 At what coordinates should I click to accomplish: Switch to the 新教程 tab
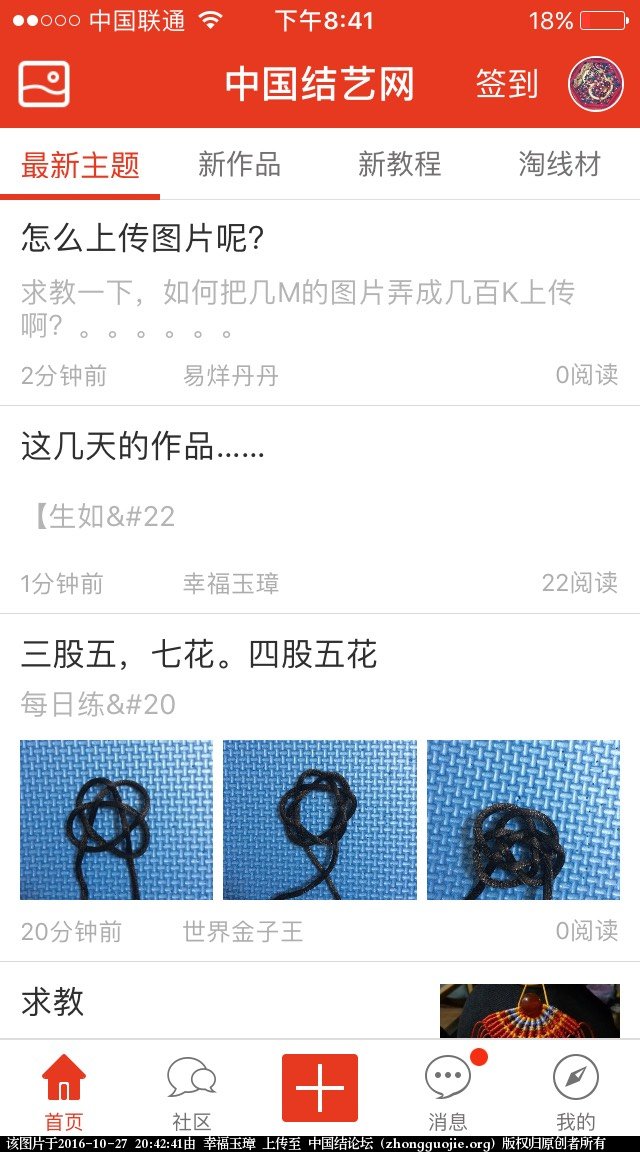tap(399, 164)
